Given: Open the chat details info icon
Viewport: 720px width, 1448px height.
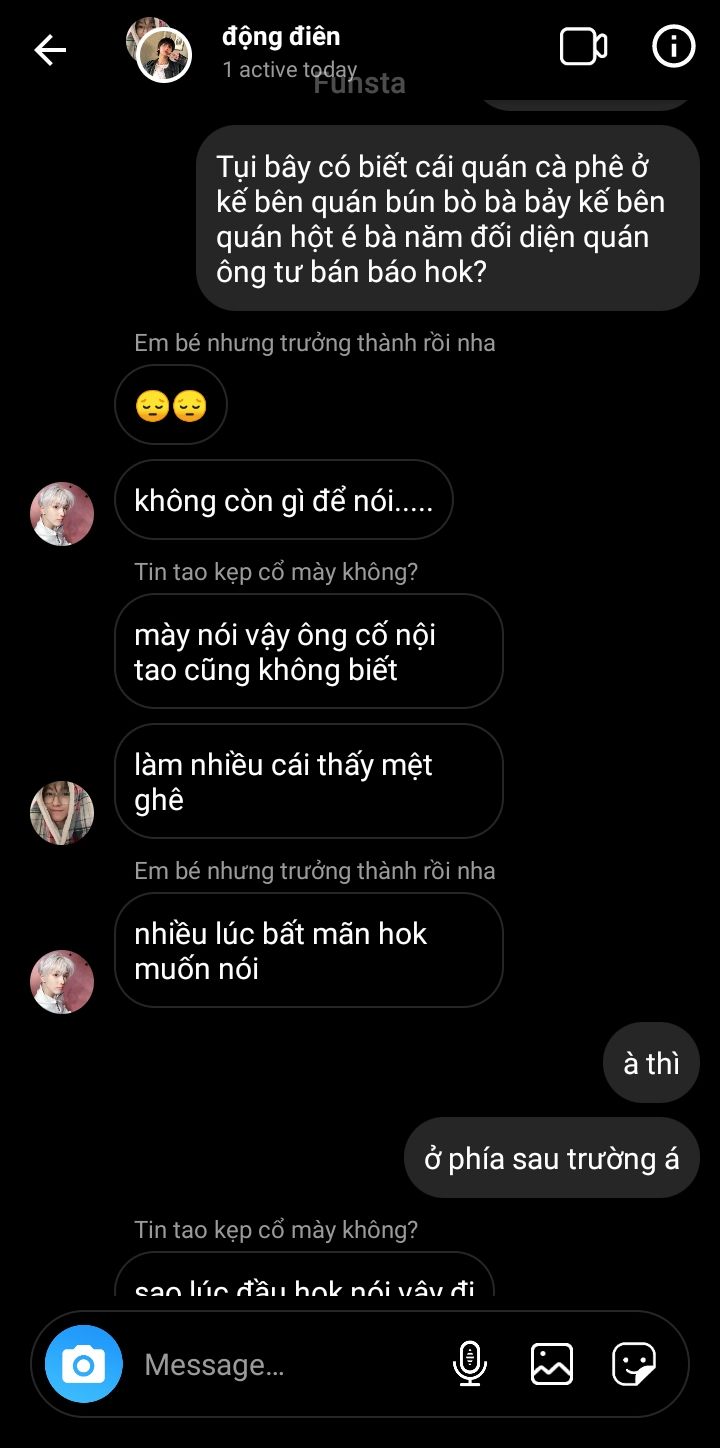Looking at the screenshot, I should click(674, 46).
